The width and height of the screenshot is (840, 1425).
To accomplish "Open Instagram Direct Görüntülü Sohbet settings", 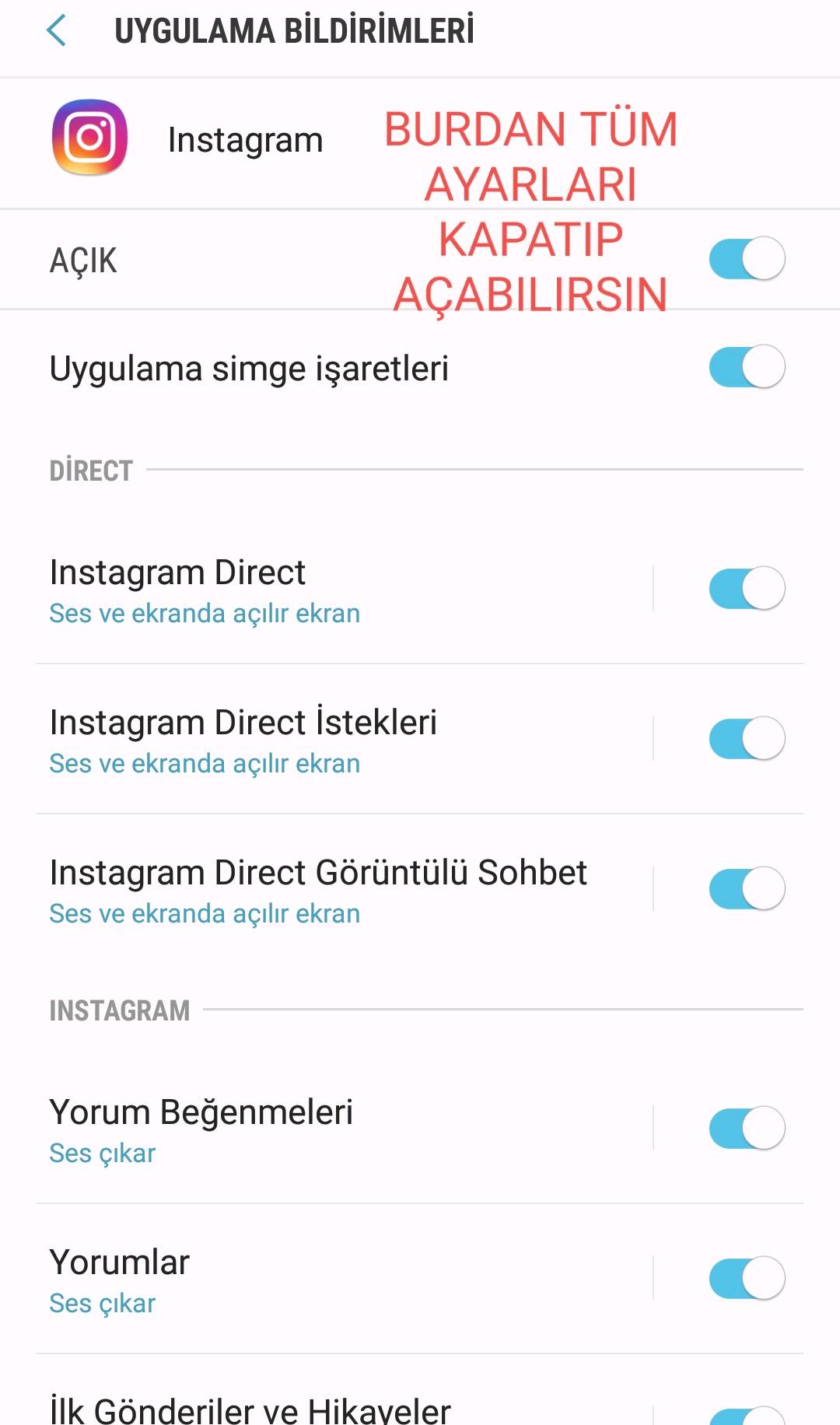I will 342,890.
